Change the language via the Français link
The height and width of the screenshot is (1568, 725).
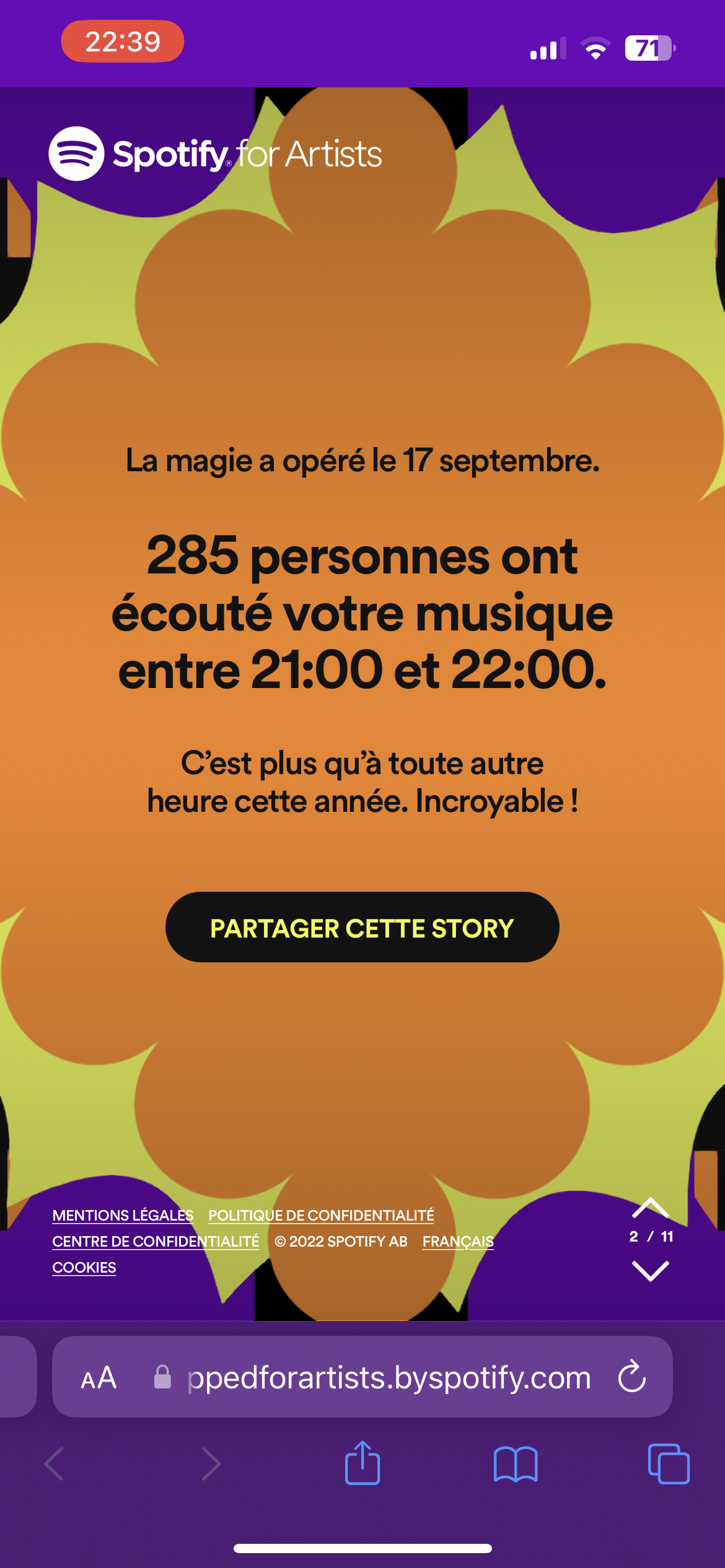tap(458, 1242)
